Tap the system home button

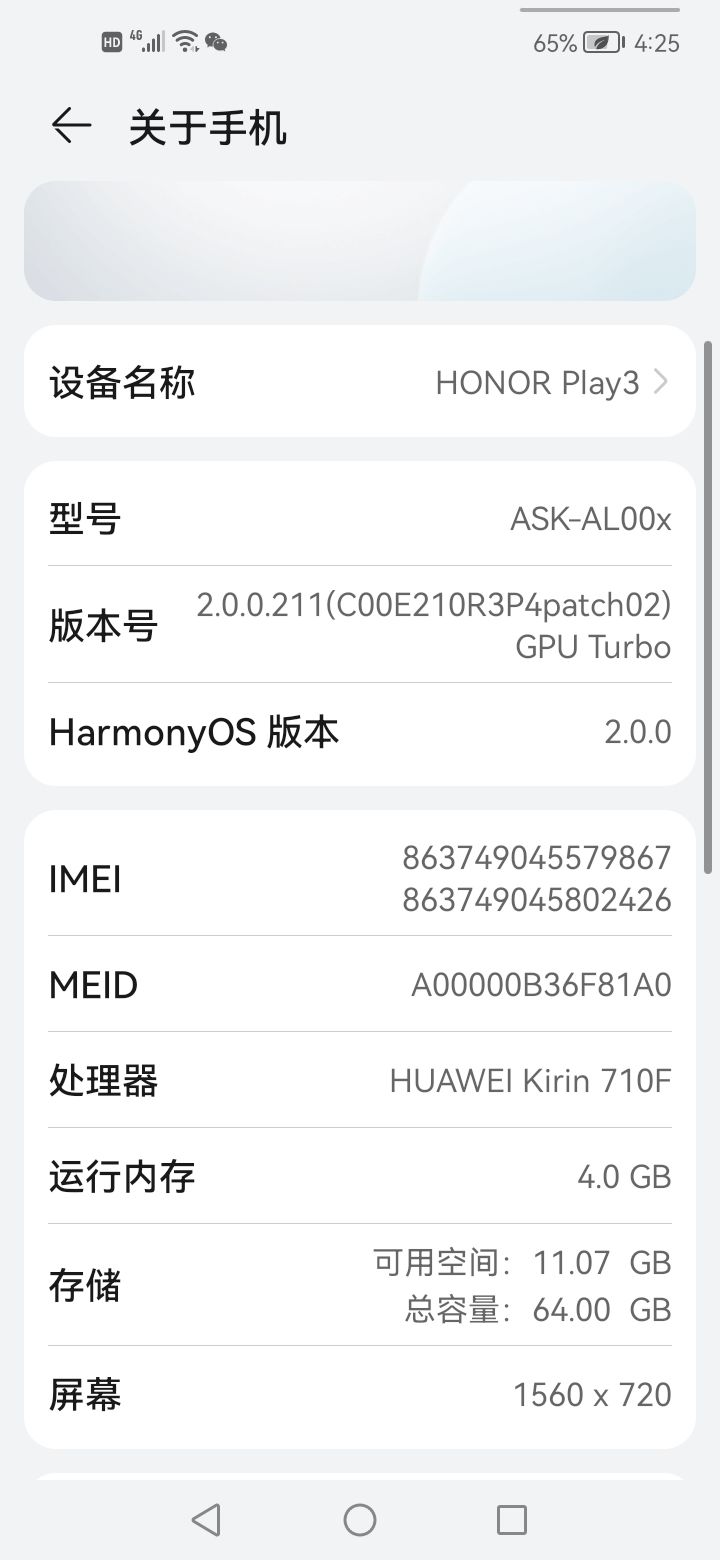tap(360, 1520)
